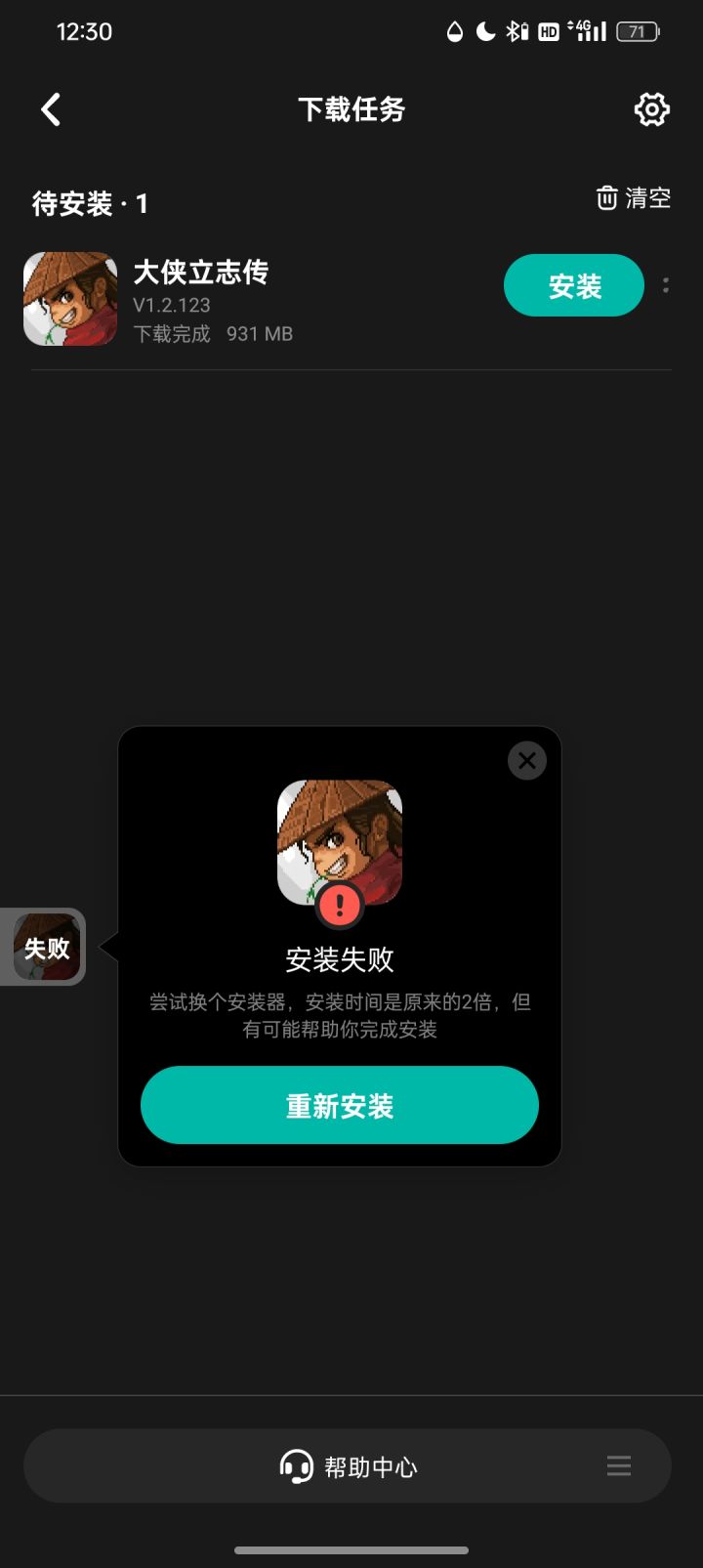703x1568 pixels.
Task: Tap the headset icon in 帮助中心 bar
Action: pos(296,1465)
